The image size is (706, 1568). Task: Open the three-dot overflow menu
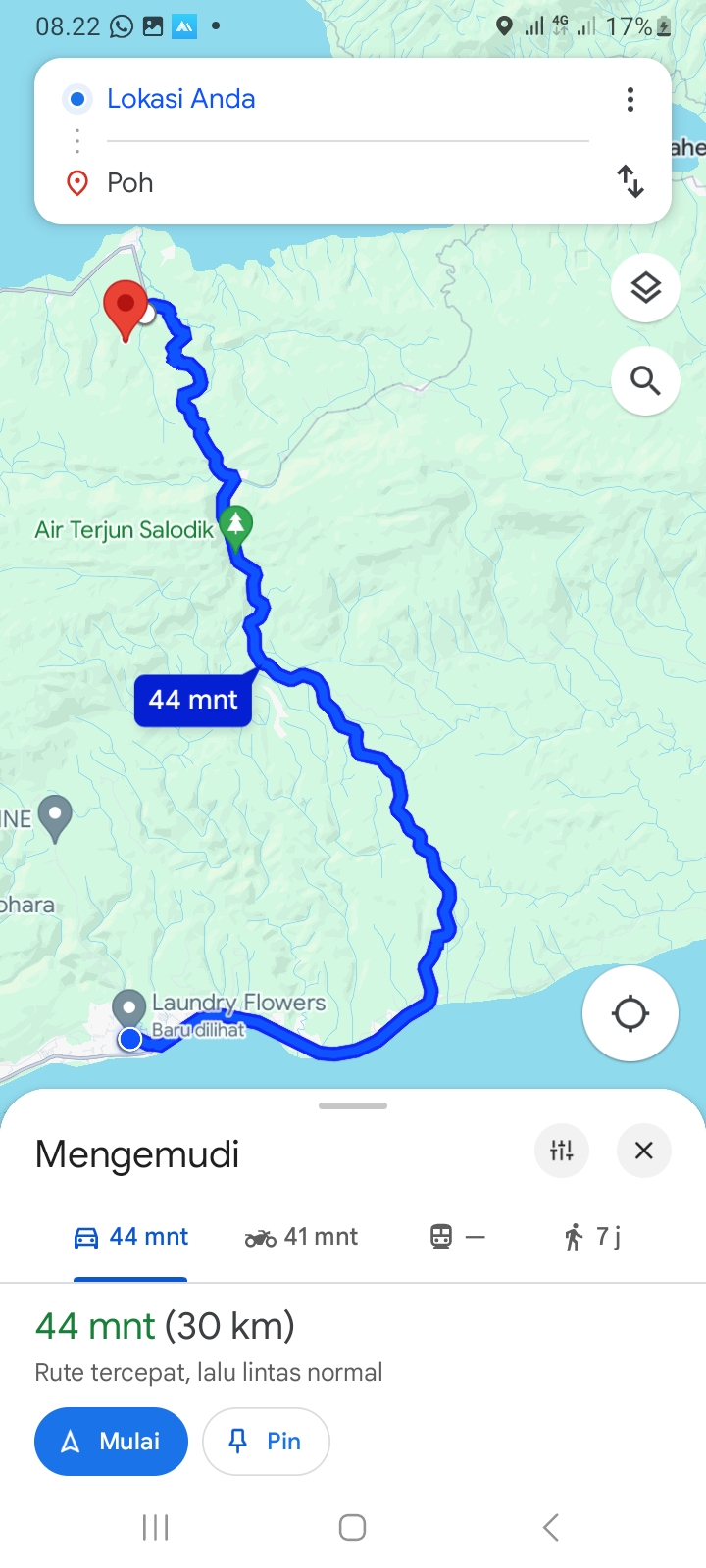[x=630, y=99]
